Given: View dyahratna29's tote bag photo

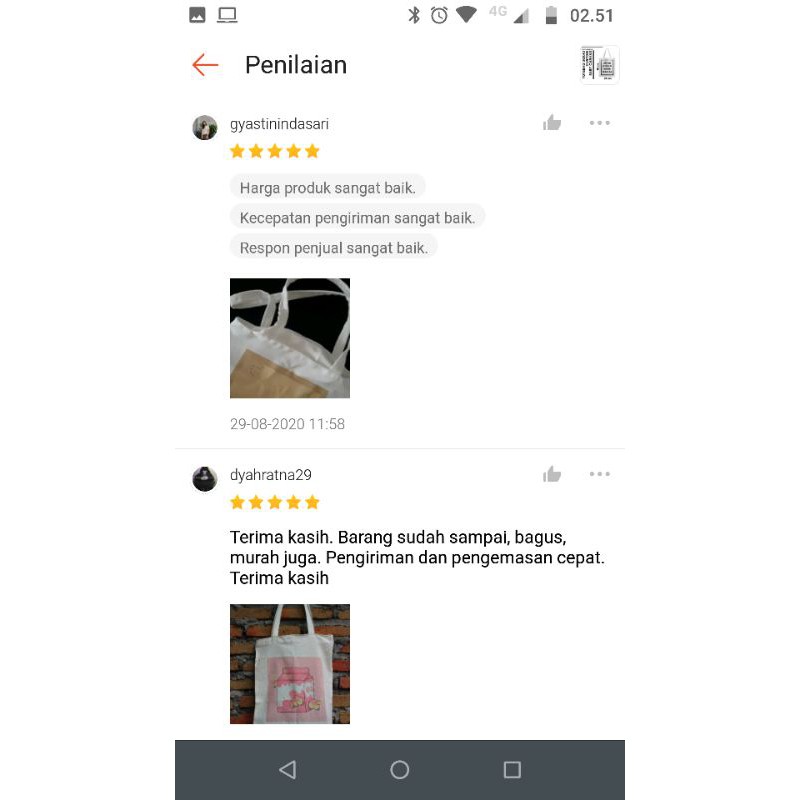Looking at the screenshot, I should point(290,663).
